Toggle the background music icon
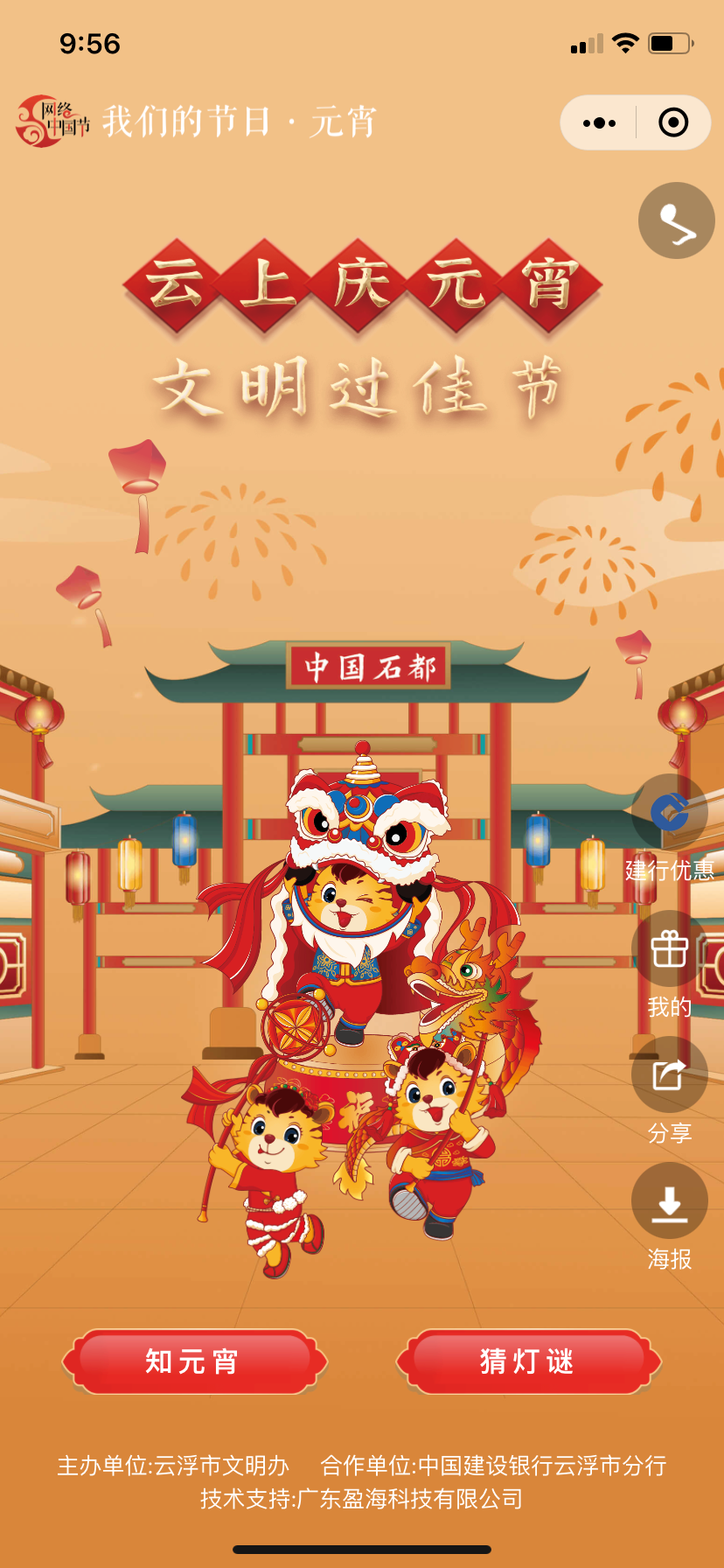This screenshot has width=724, height=1568. tap(676, 220)
